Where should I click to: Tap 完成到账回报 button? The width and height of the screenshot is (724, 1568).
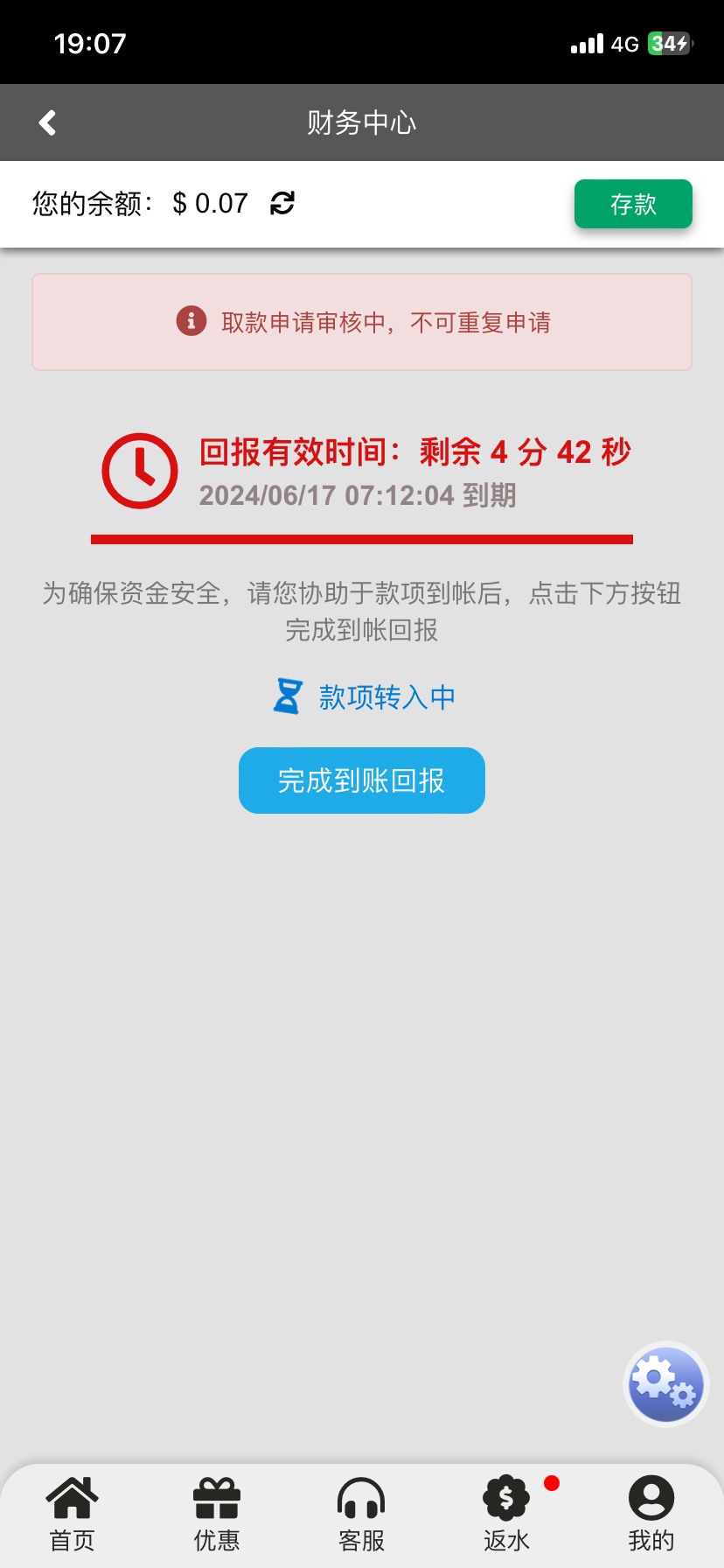[362, 780]
